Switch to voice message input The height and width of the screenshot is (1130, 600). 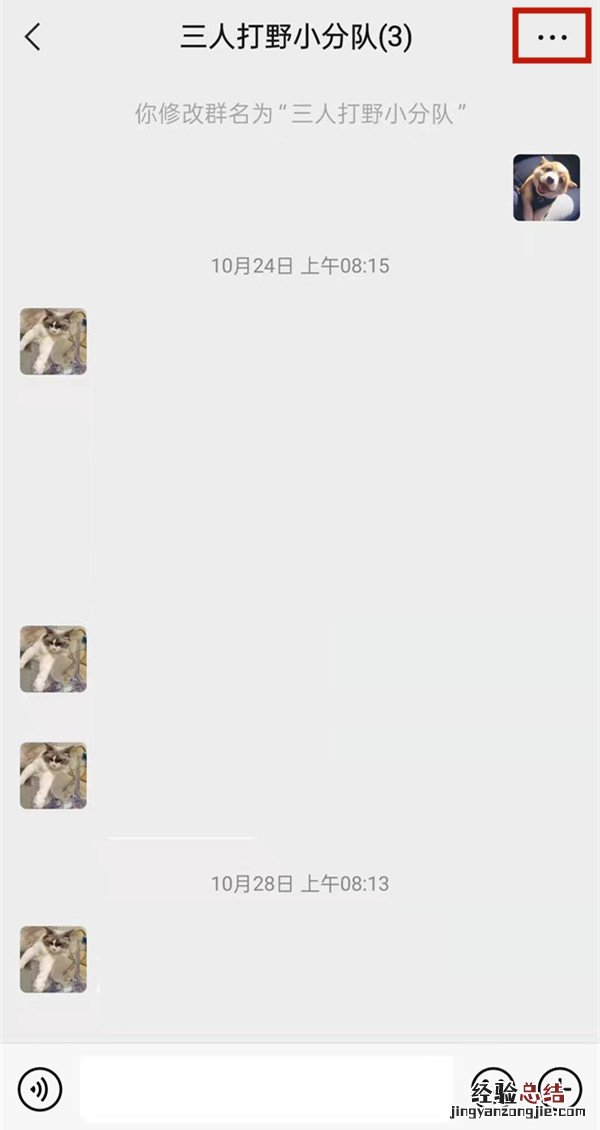40,1088
